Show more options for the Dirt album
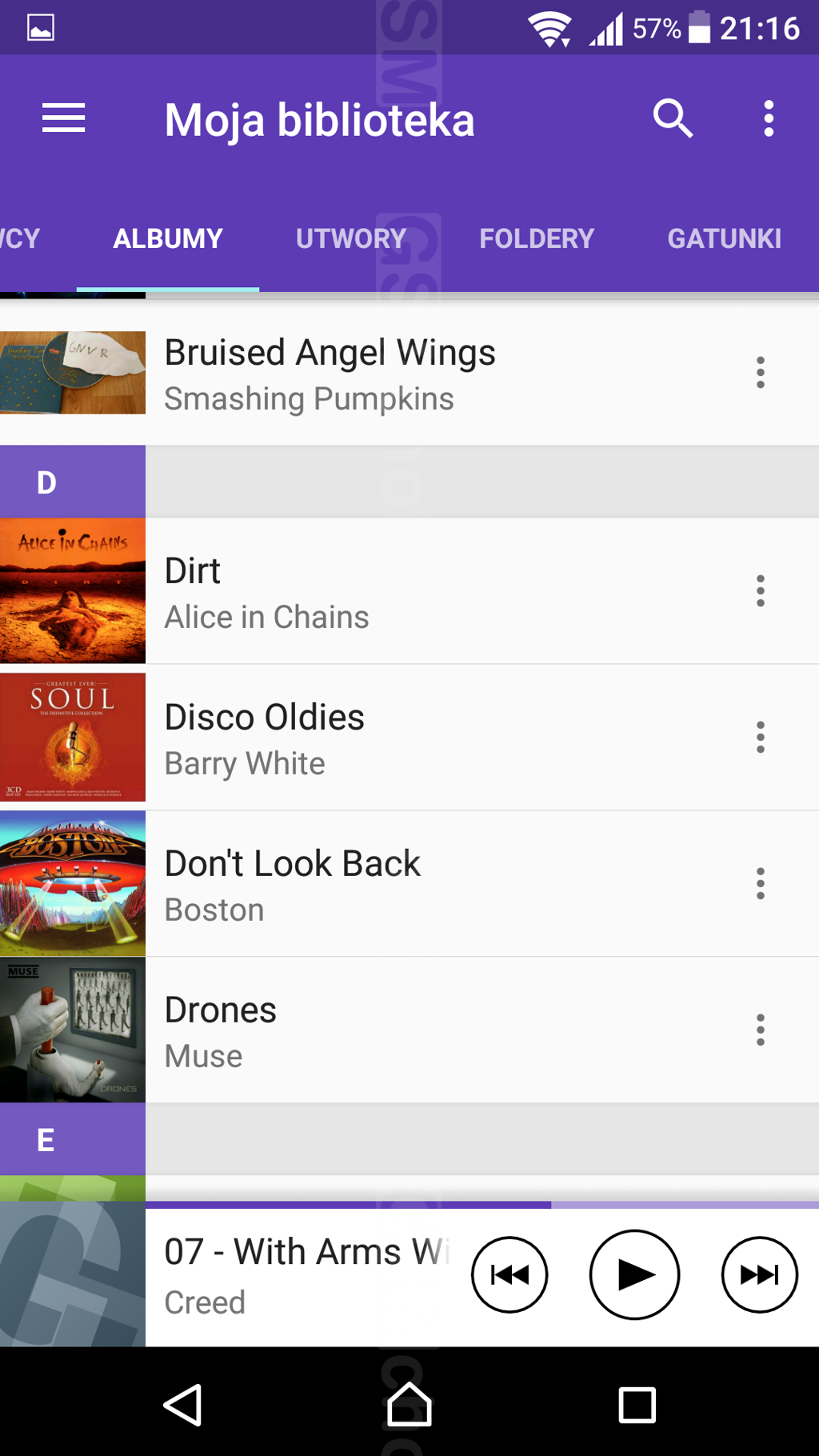 (761, 591)
